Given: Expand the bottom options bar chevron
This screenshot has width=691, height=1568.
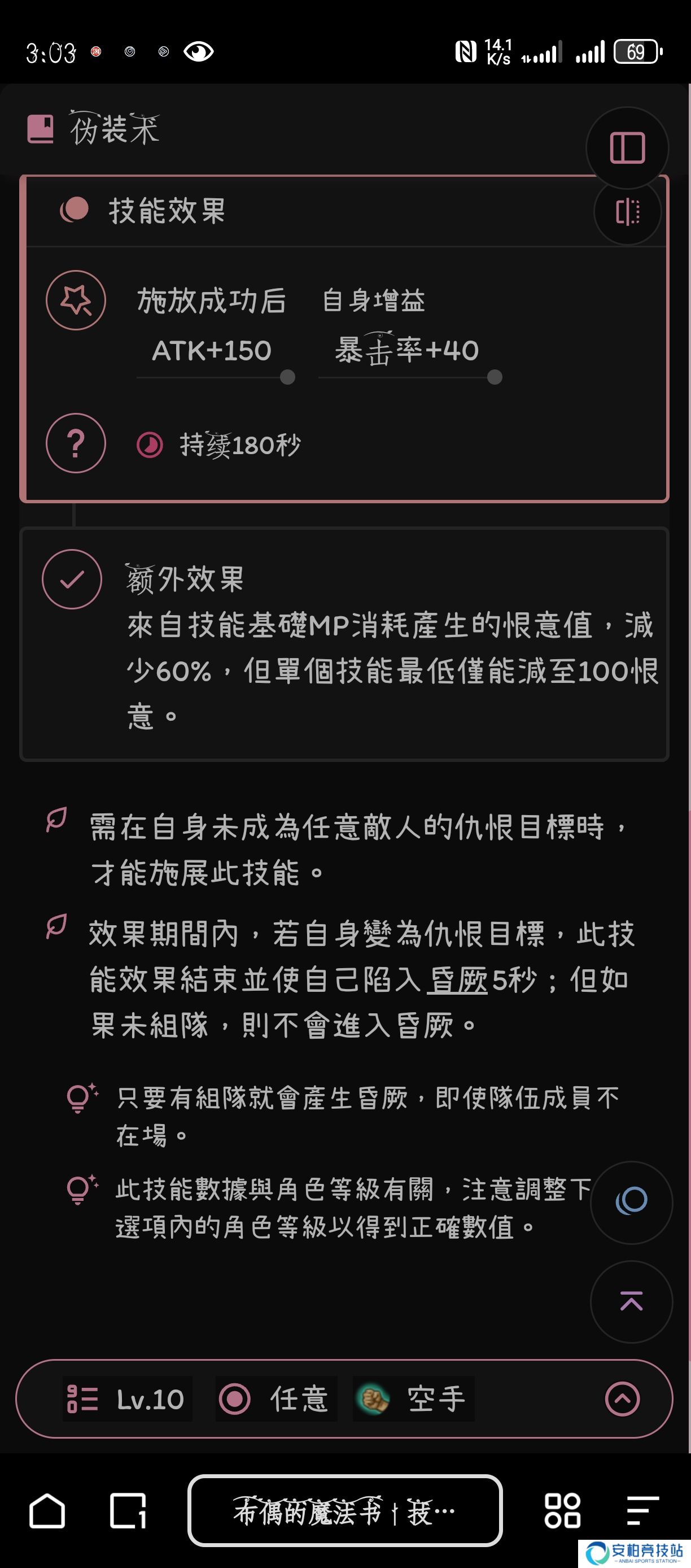Looking at the screenshot, I should [x=622, y=1399].
